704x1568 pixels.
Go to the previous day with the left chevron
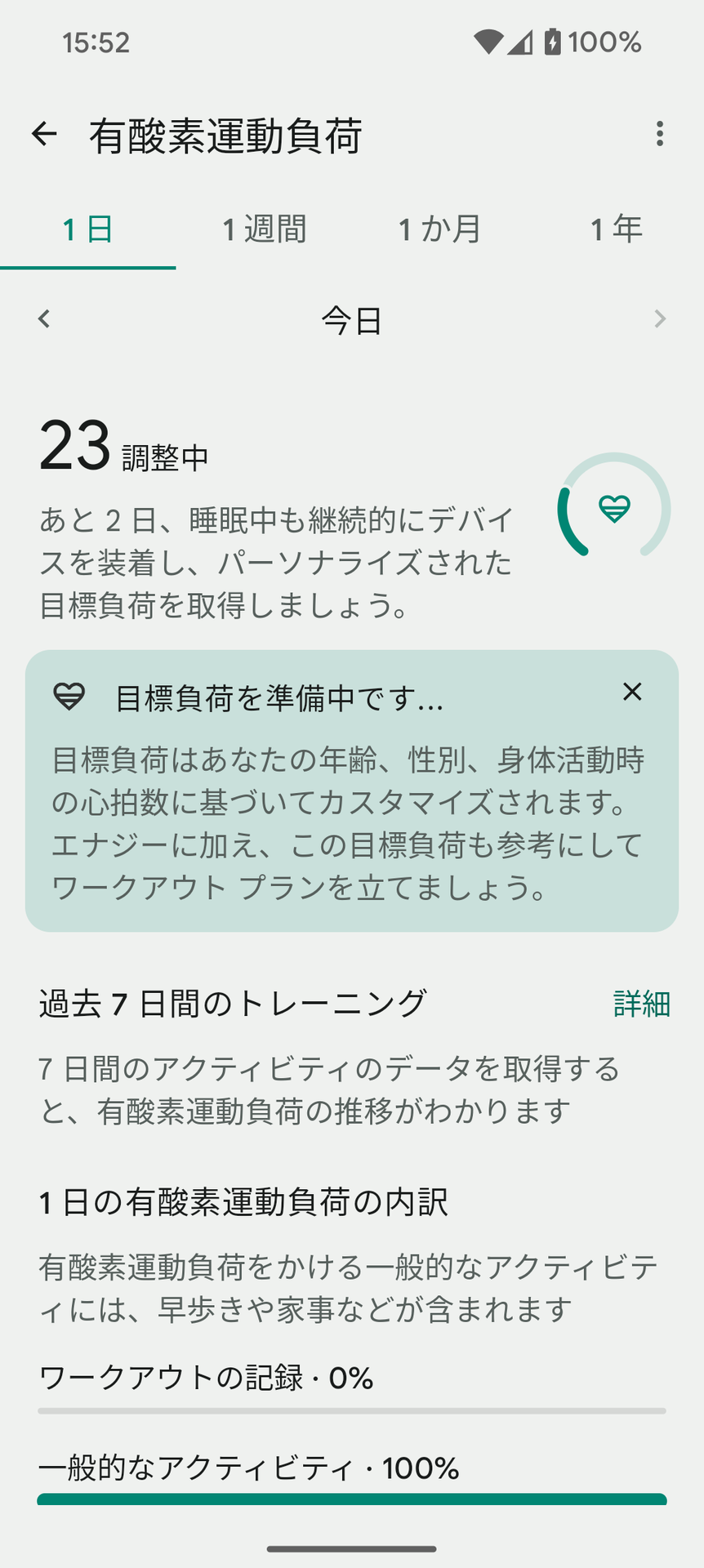click(45, 318)
